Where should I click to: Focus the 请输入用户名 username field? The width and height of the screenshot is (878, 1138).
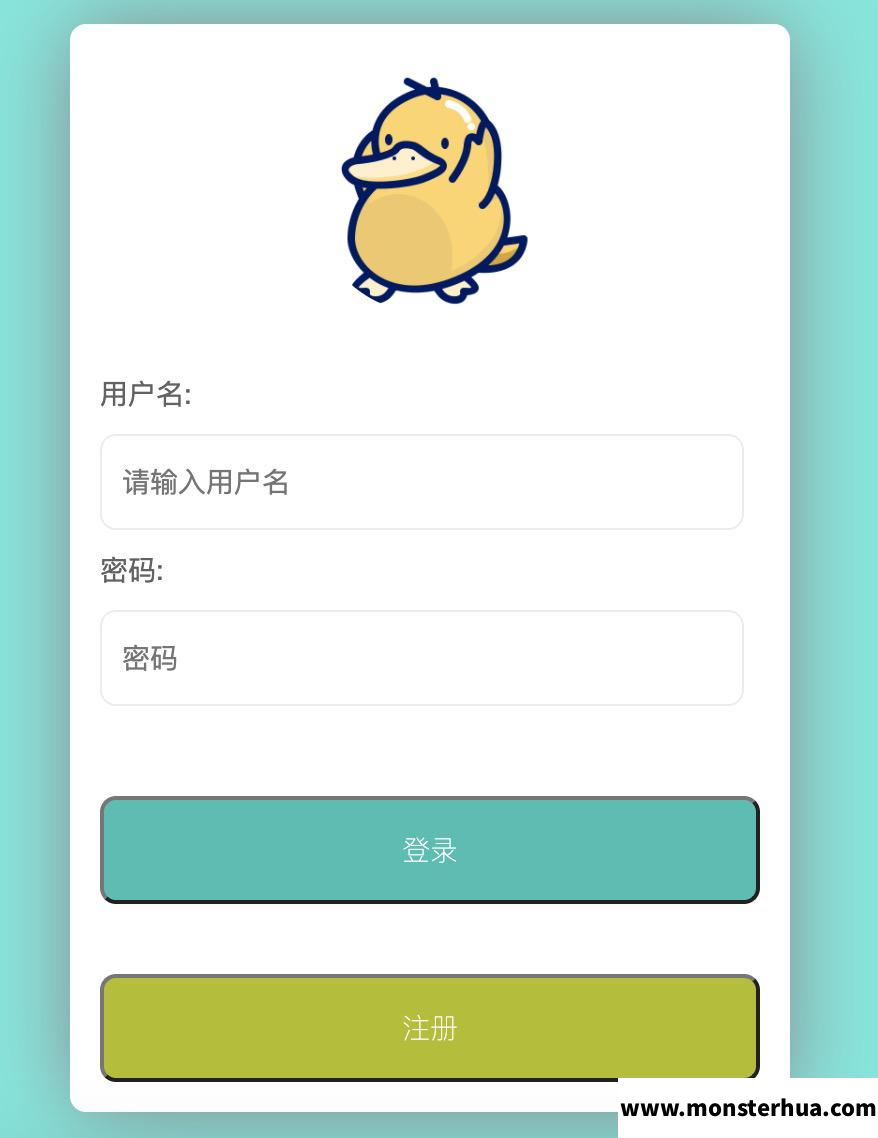coord(421,482)
